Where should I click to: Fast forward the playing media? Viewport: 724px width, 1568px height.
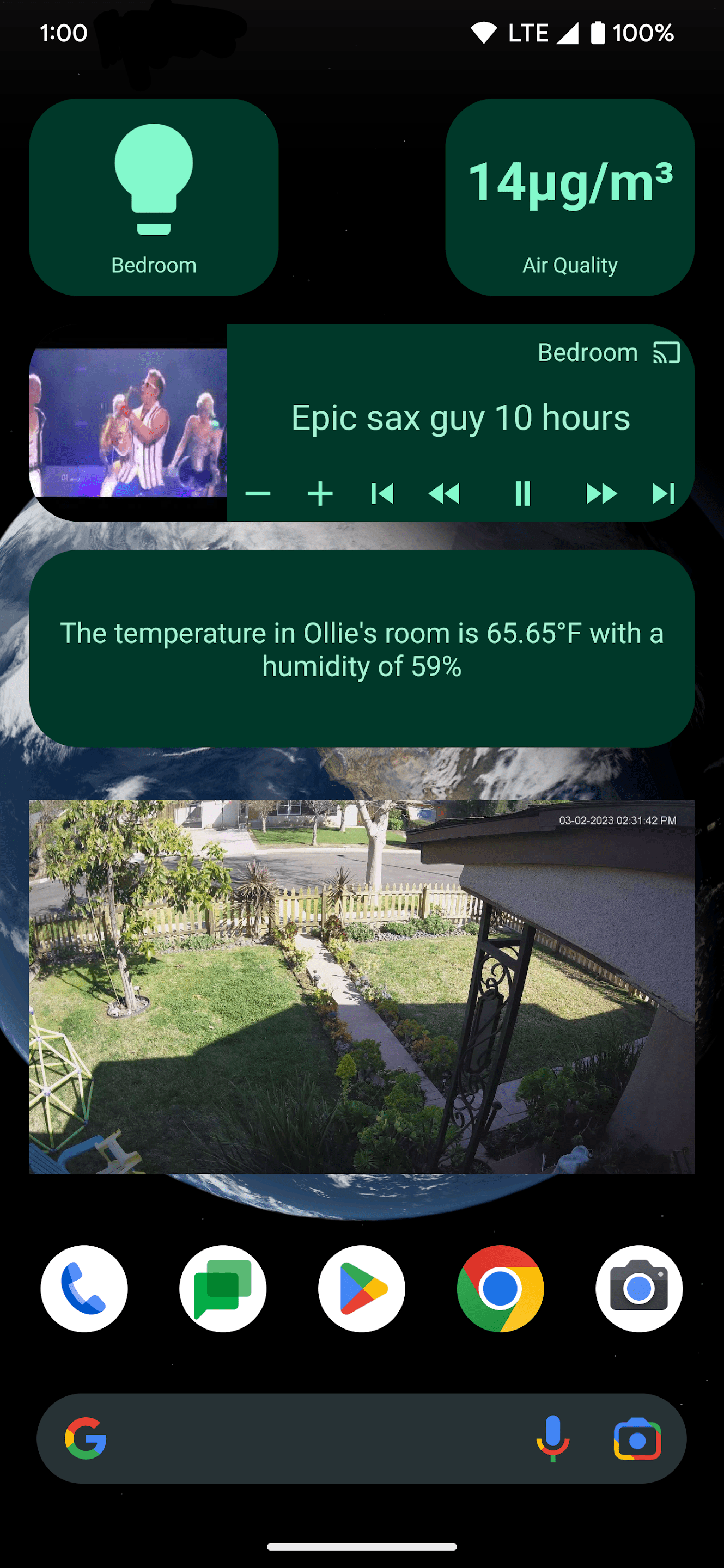tap(601, 494)
